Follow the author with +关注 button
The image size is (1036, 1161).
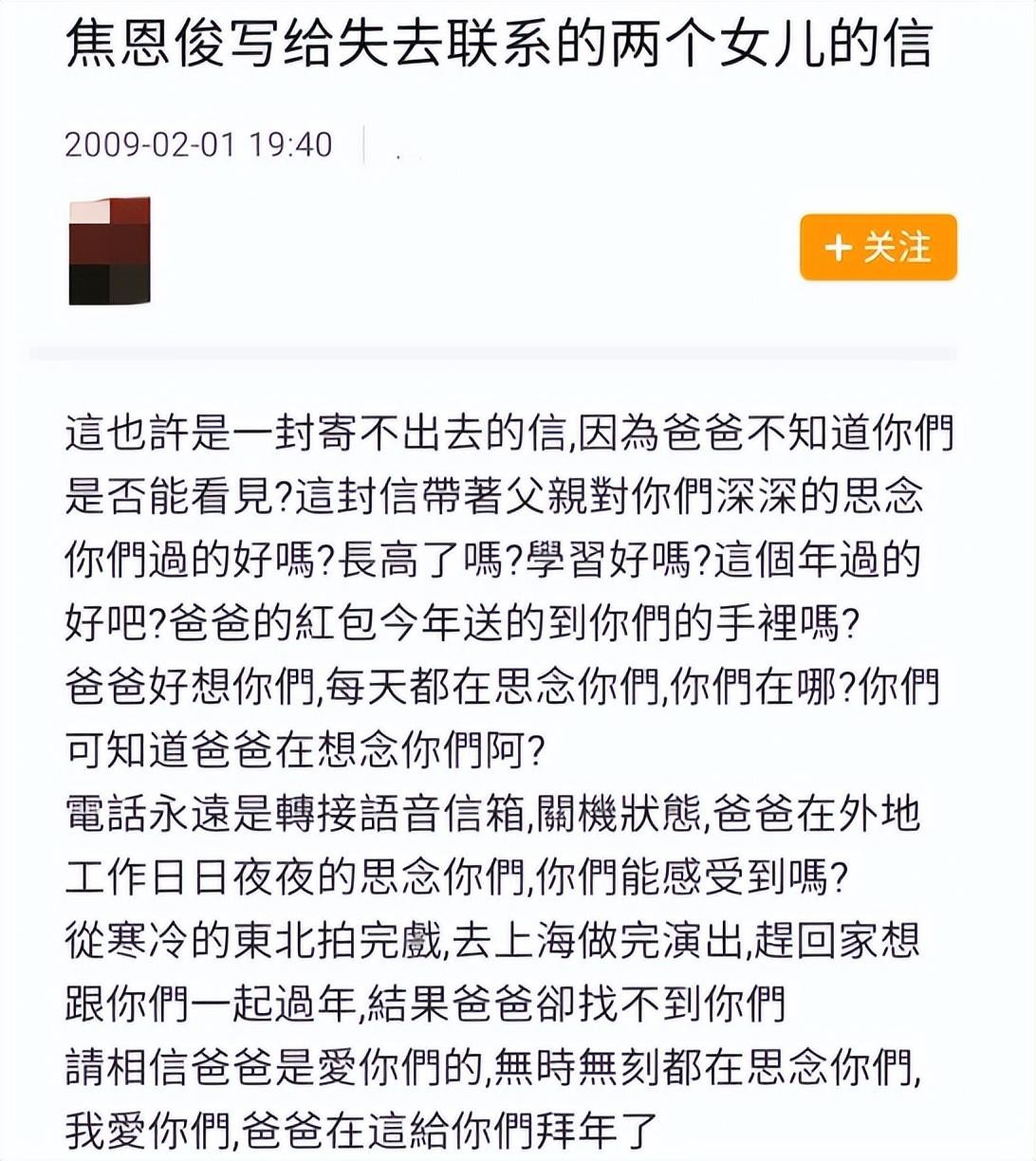click(878, 248)
